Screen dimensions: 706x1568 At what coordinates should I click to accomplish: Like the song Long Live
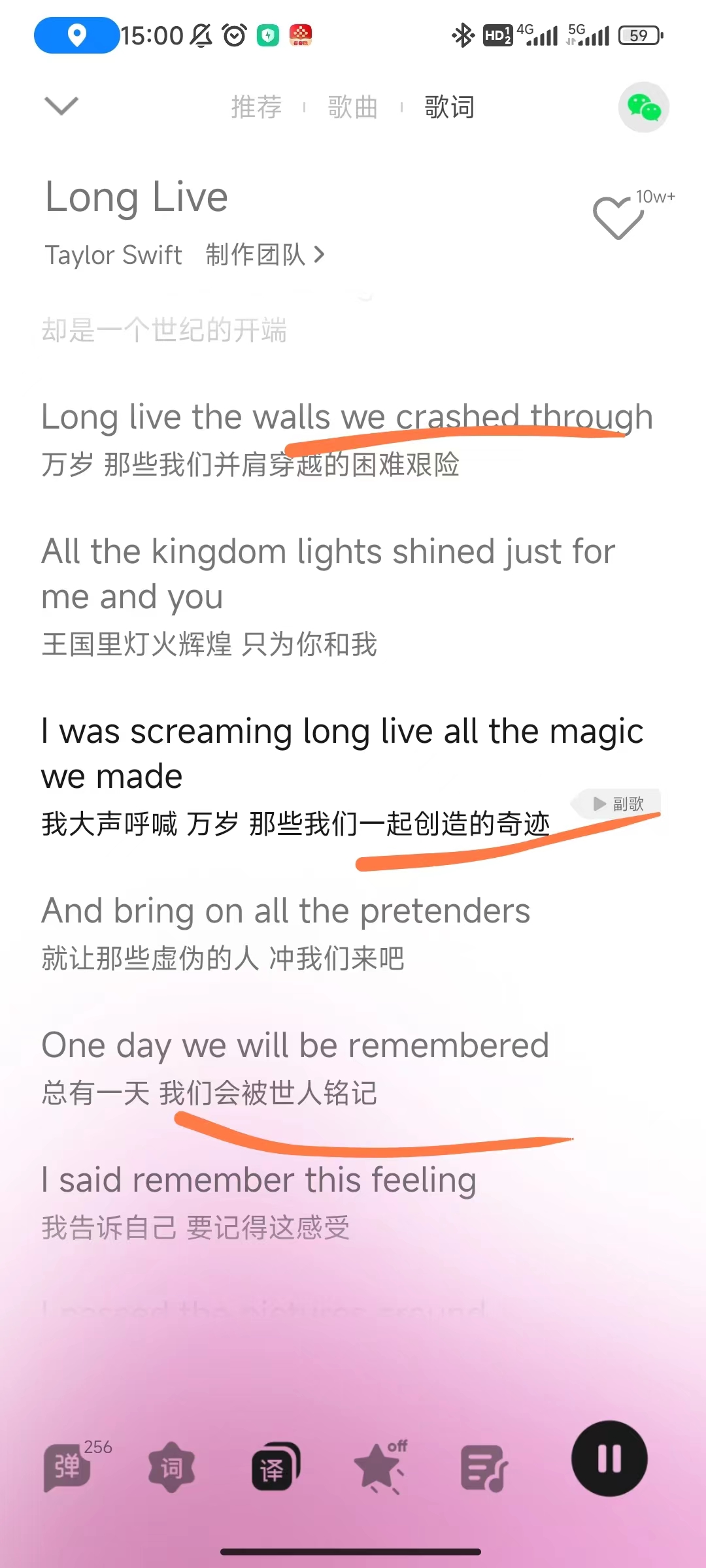(x=618, y=218)
